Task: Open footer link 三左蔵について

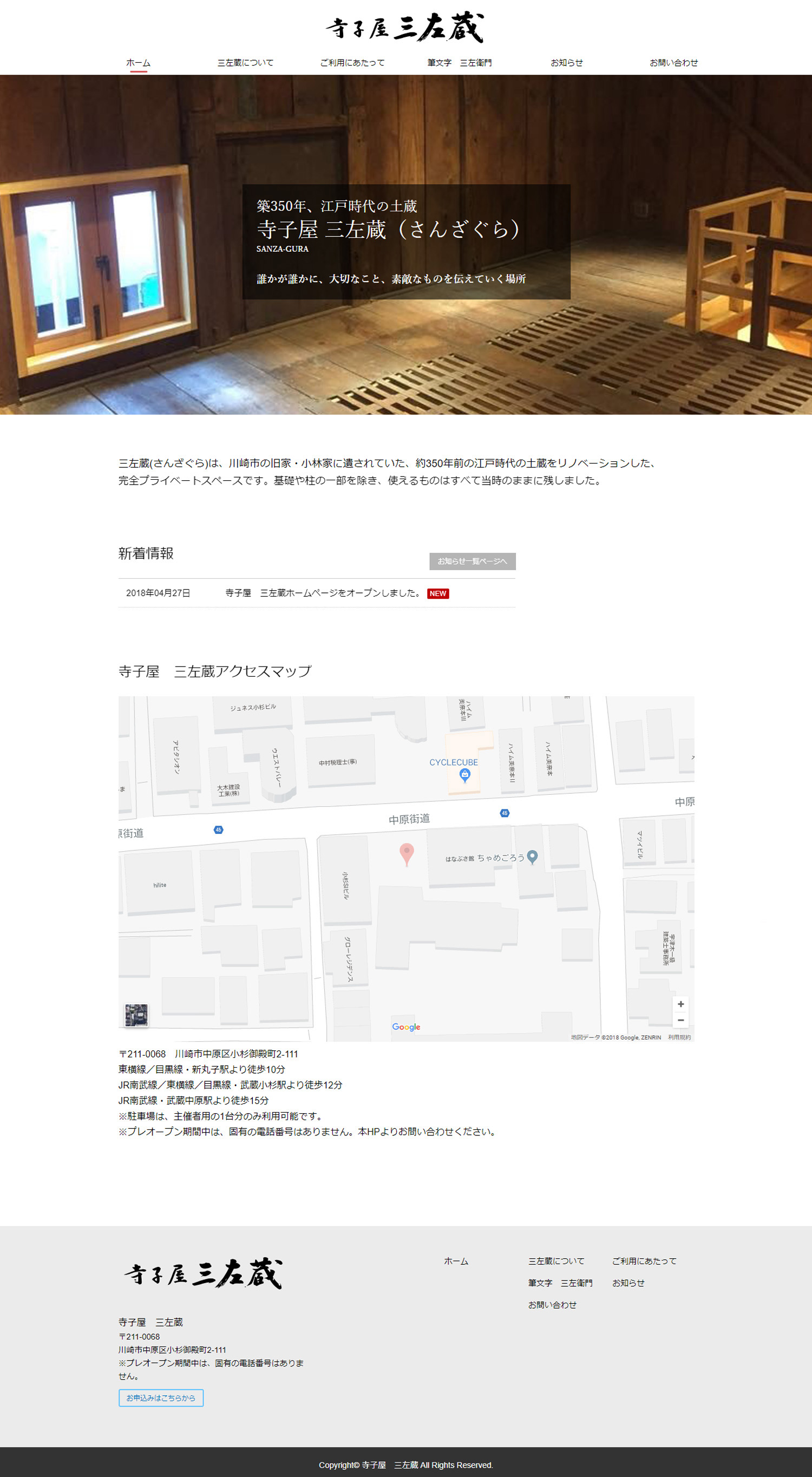Action: (x=555, y=1261)
